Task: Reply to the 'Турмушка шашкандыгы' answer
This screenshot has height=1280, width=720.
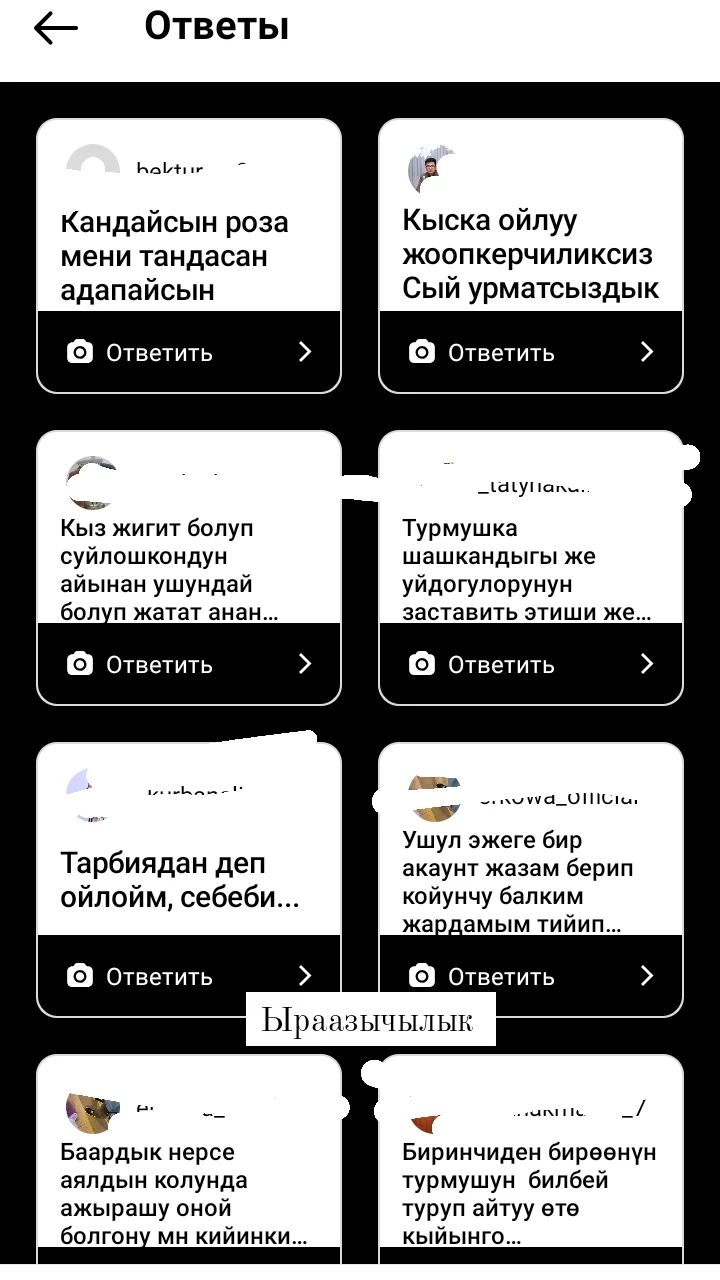Action: tap(531, 664)
